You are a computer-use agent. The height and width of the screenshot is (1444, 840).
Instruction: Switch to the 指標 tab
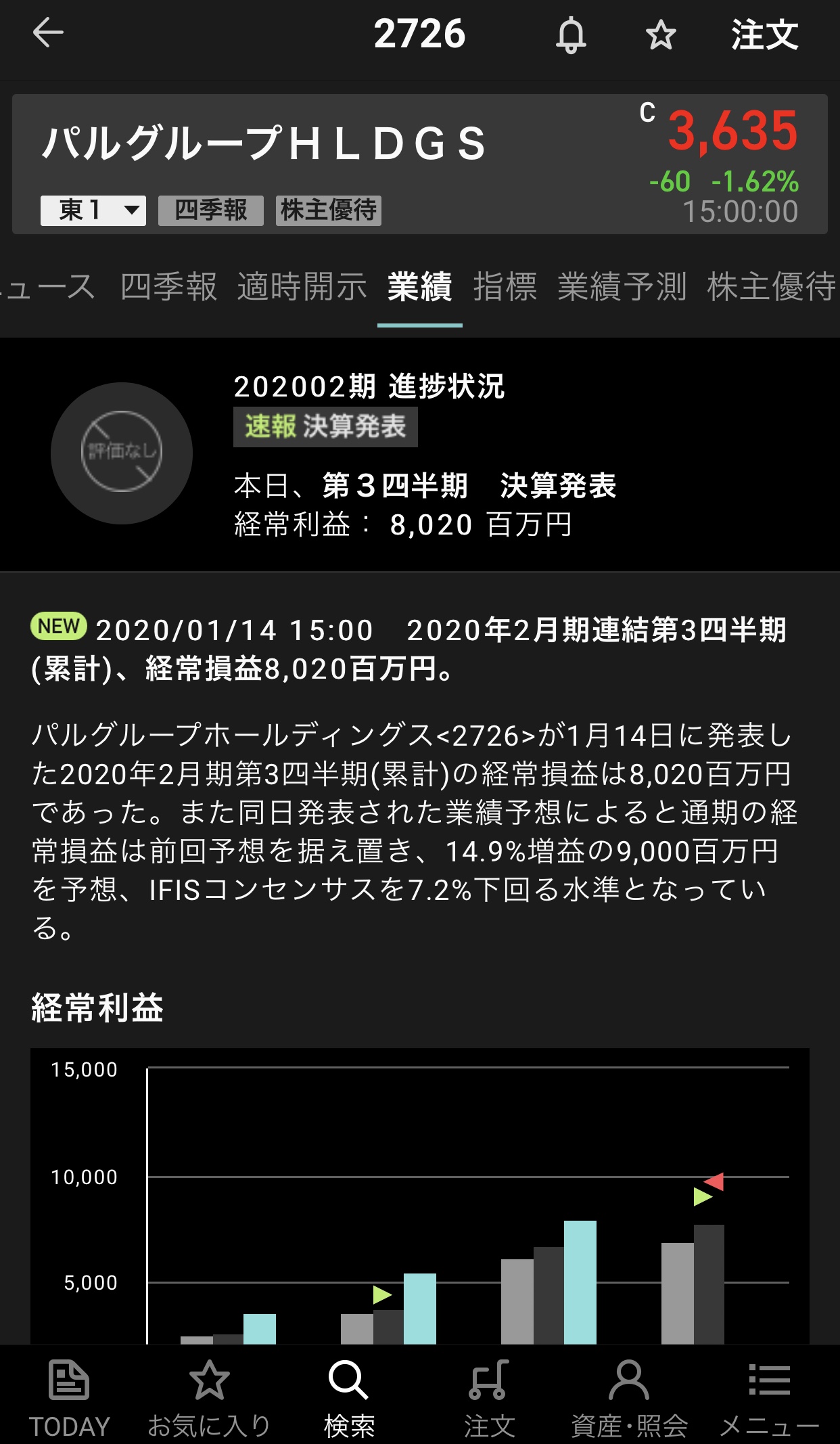pyautogui.click(x=505, y=287)
